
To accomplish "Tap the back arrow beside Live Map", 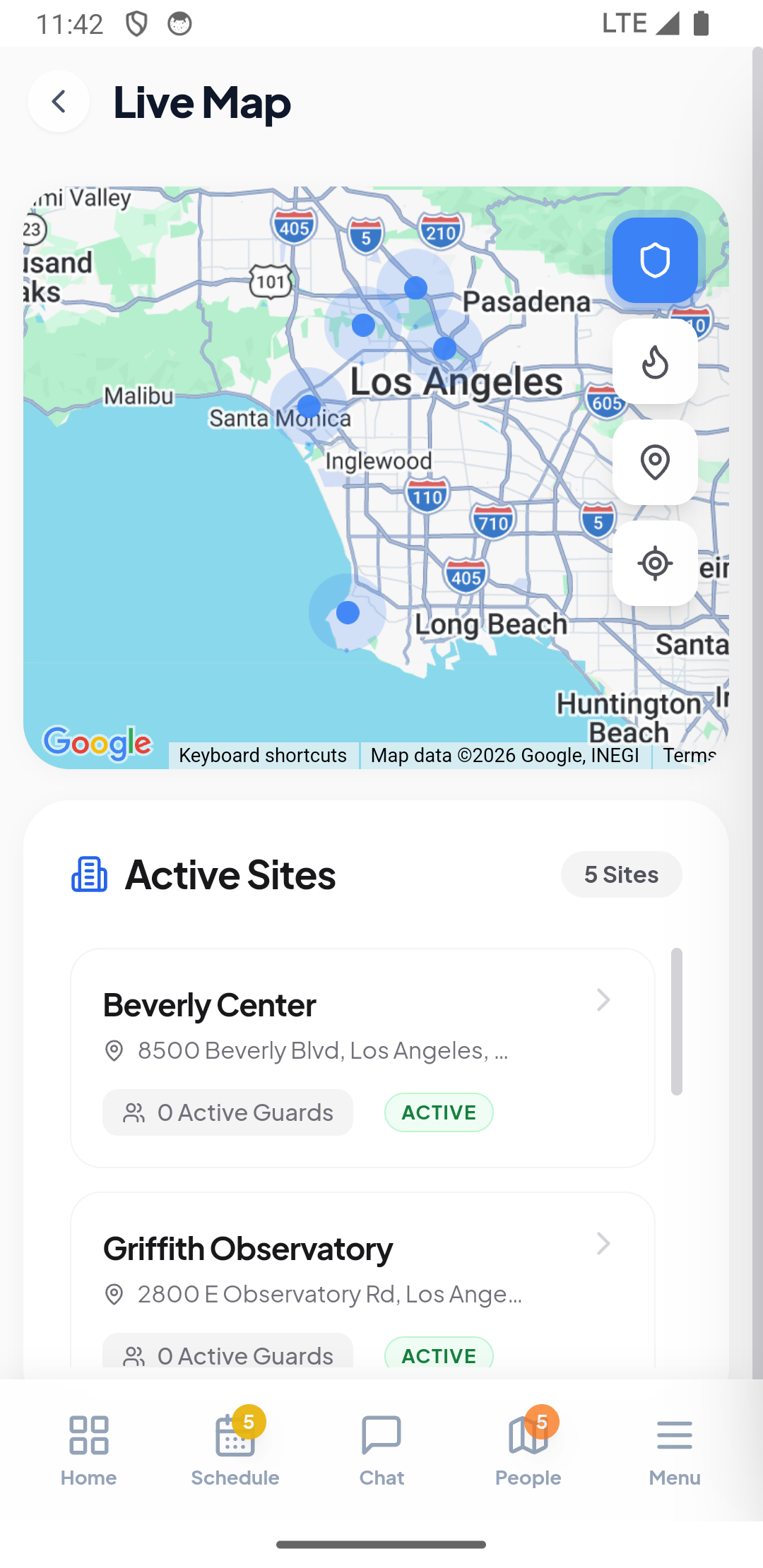I will (x=59, y=102).
